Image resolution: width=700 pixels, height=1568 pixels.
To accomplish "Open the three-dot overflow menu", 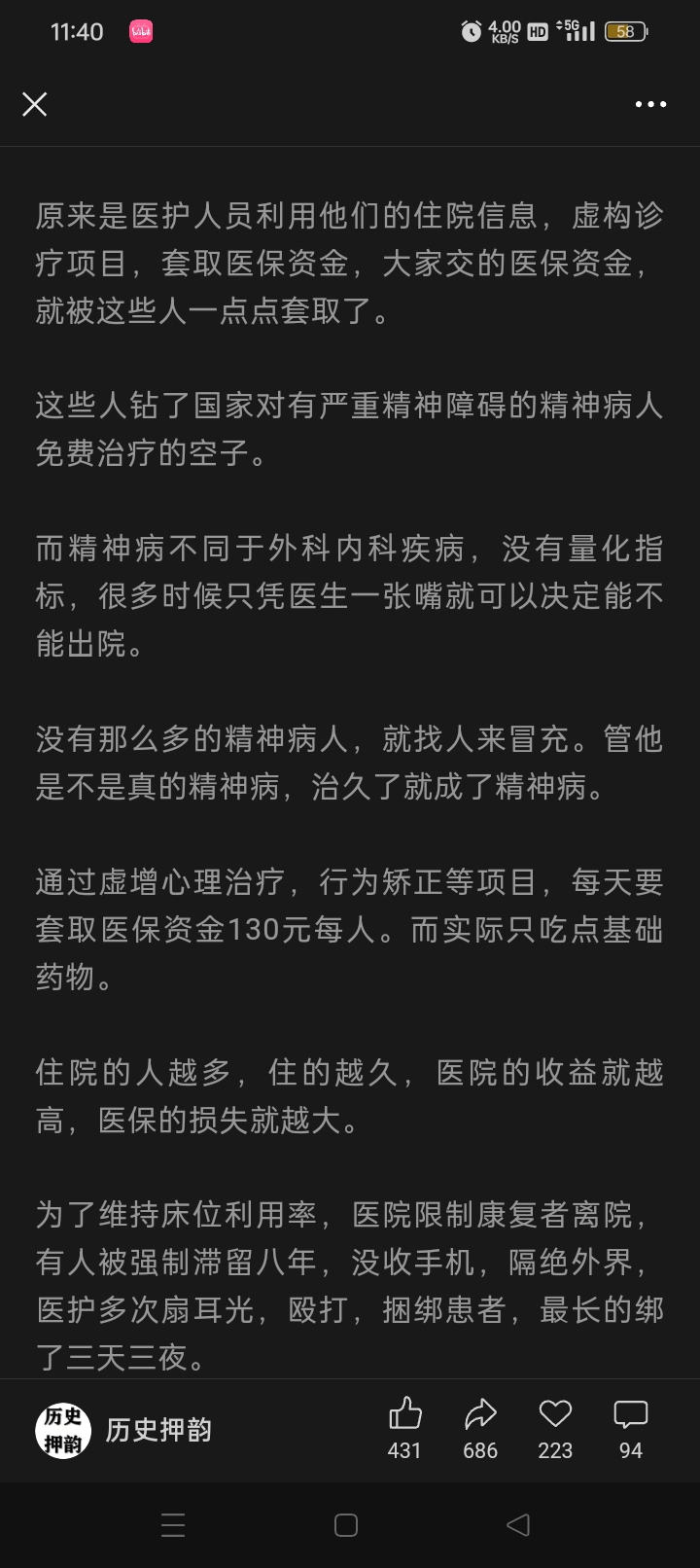I will pos(650,104).
